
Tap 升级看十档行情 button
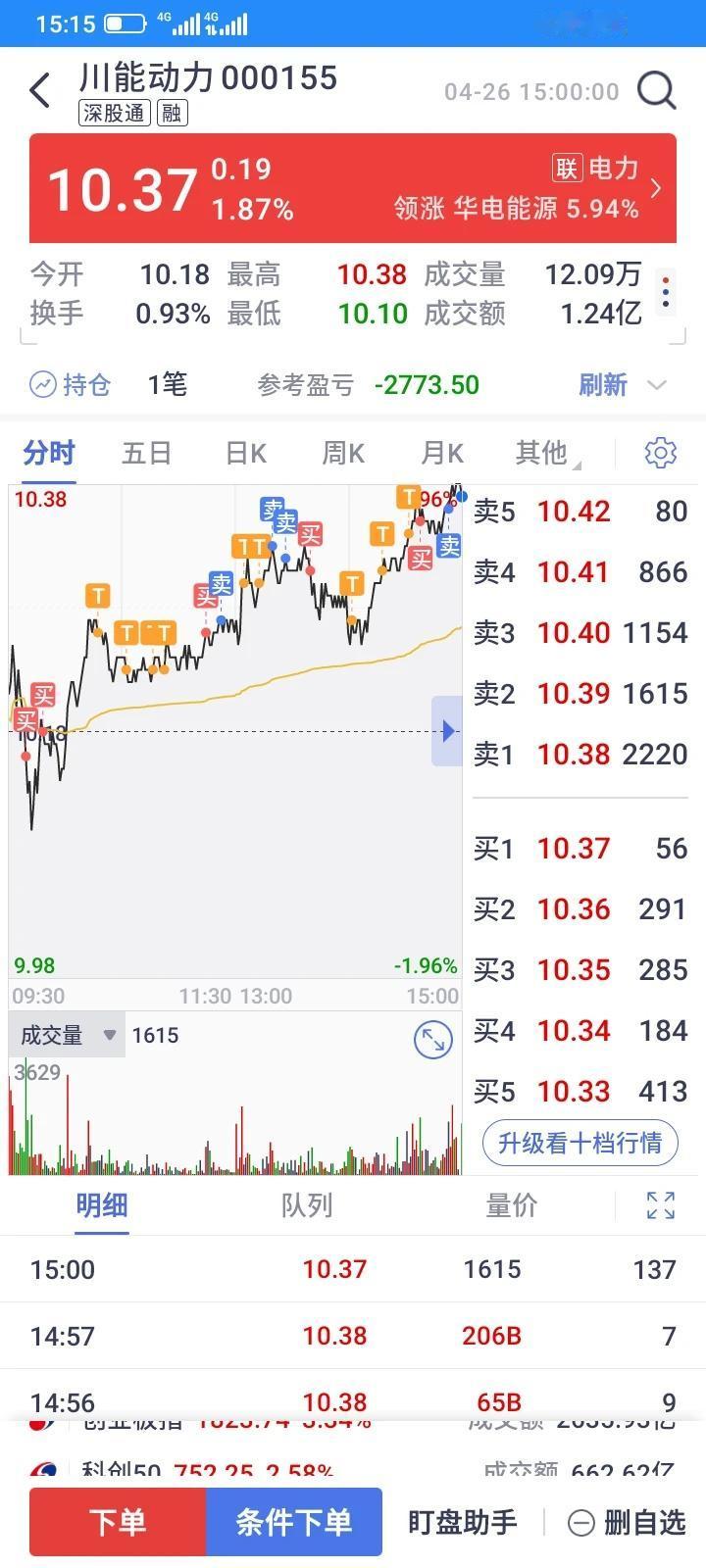580,1143
